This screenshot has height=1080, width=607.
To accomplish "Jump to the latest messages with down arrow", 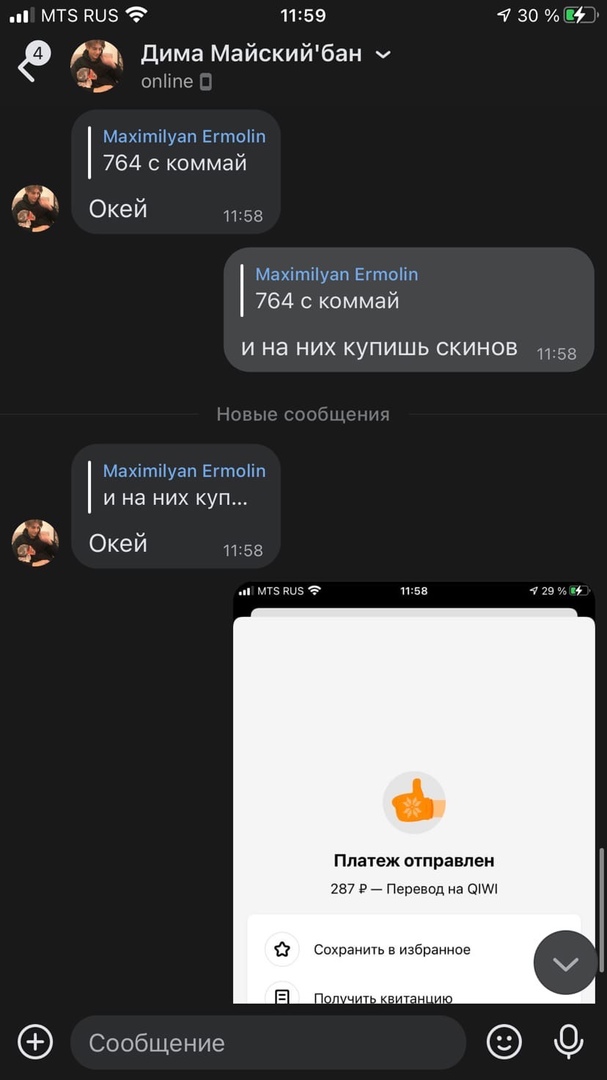I will click(x=565, y=963).
